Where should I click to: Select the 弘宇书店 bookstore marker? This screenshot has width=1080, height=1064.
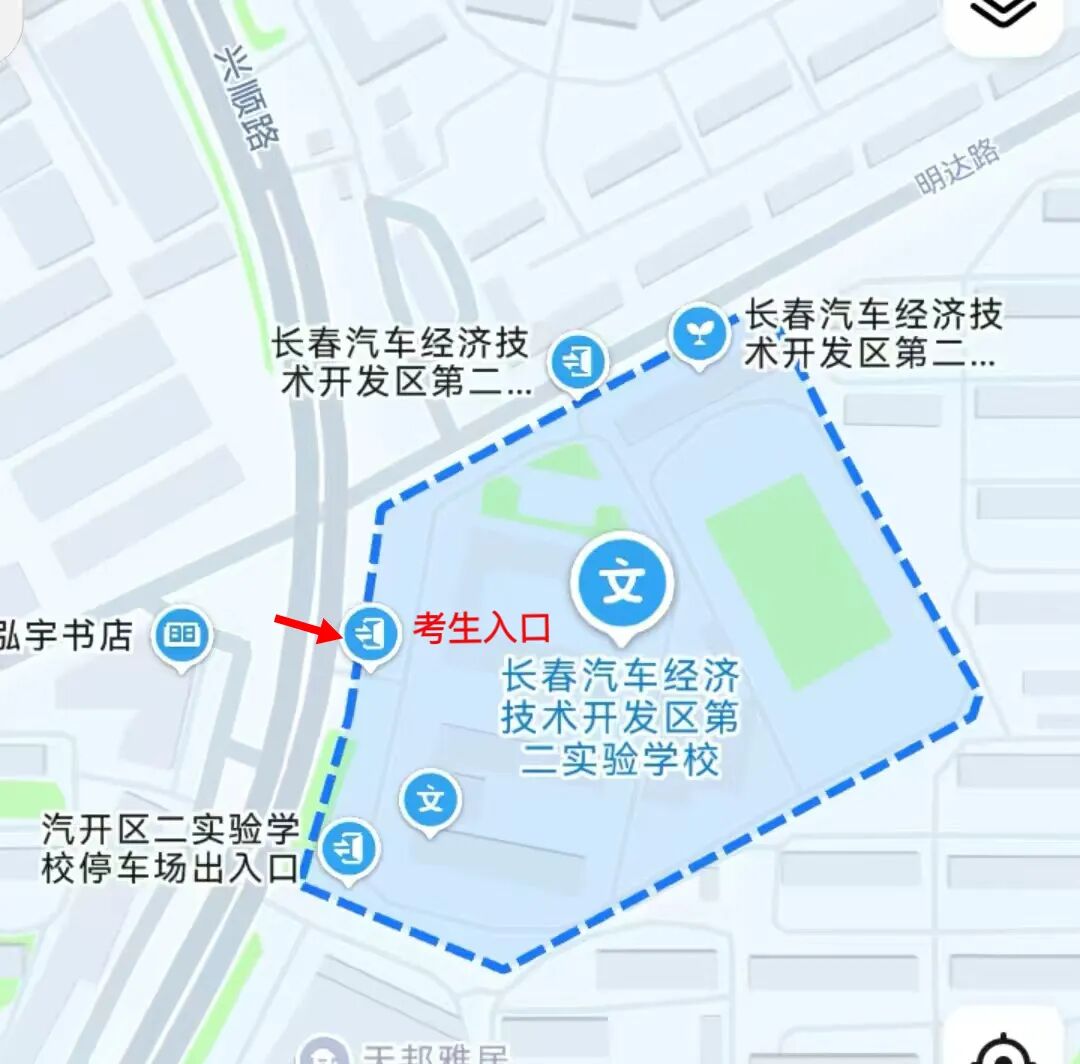click(x=182, y=635)
